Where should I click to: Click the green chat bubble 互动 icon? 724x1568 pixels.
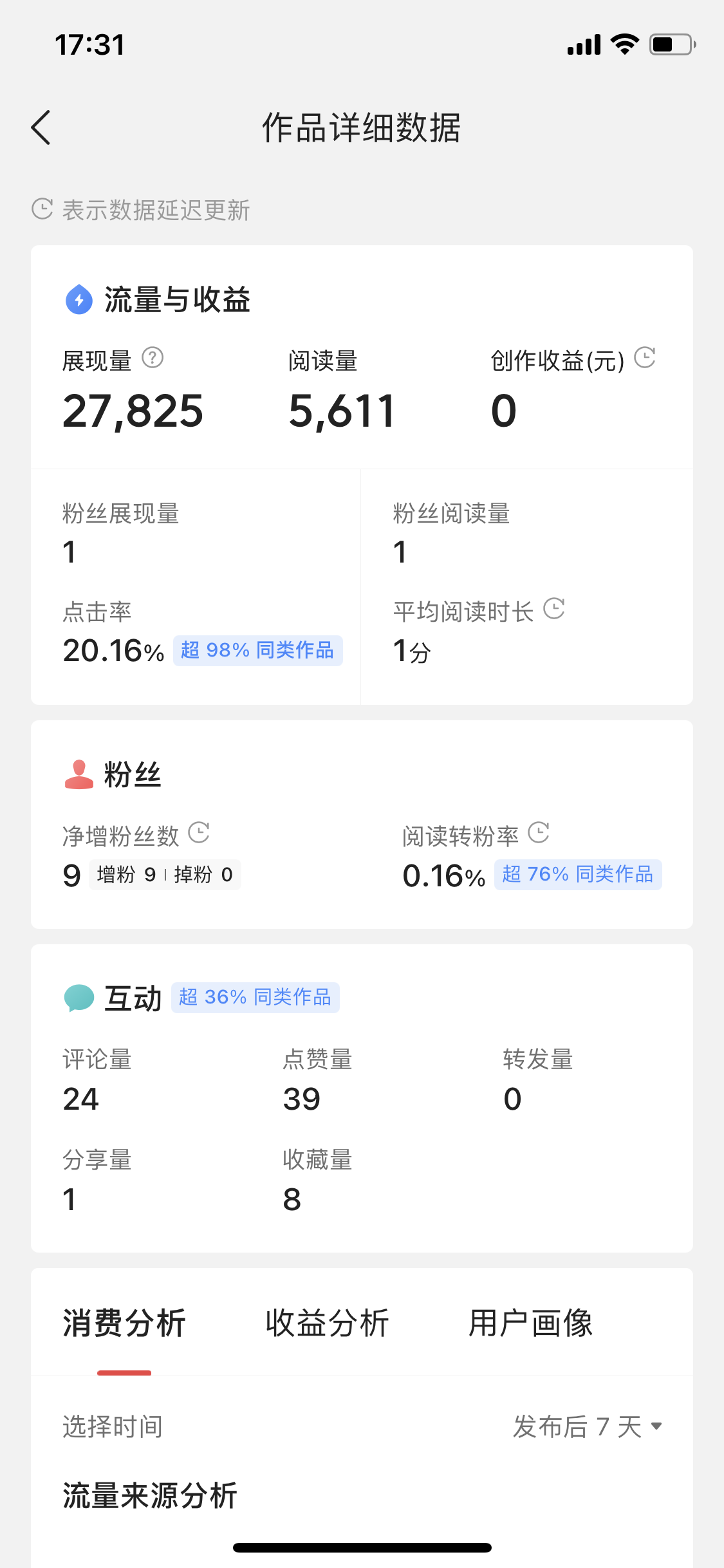(78, 998)
